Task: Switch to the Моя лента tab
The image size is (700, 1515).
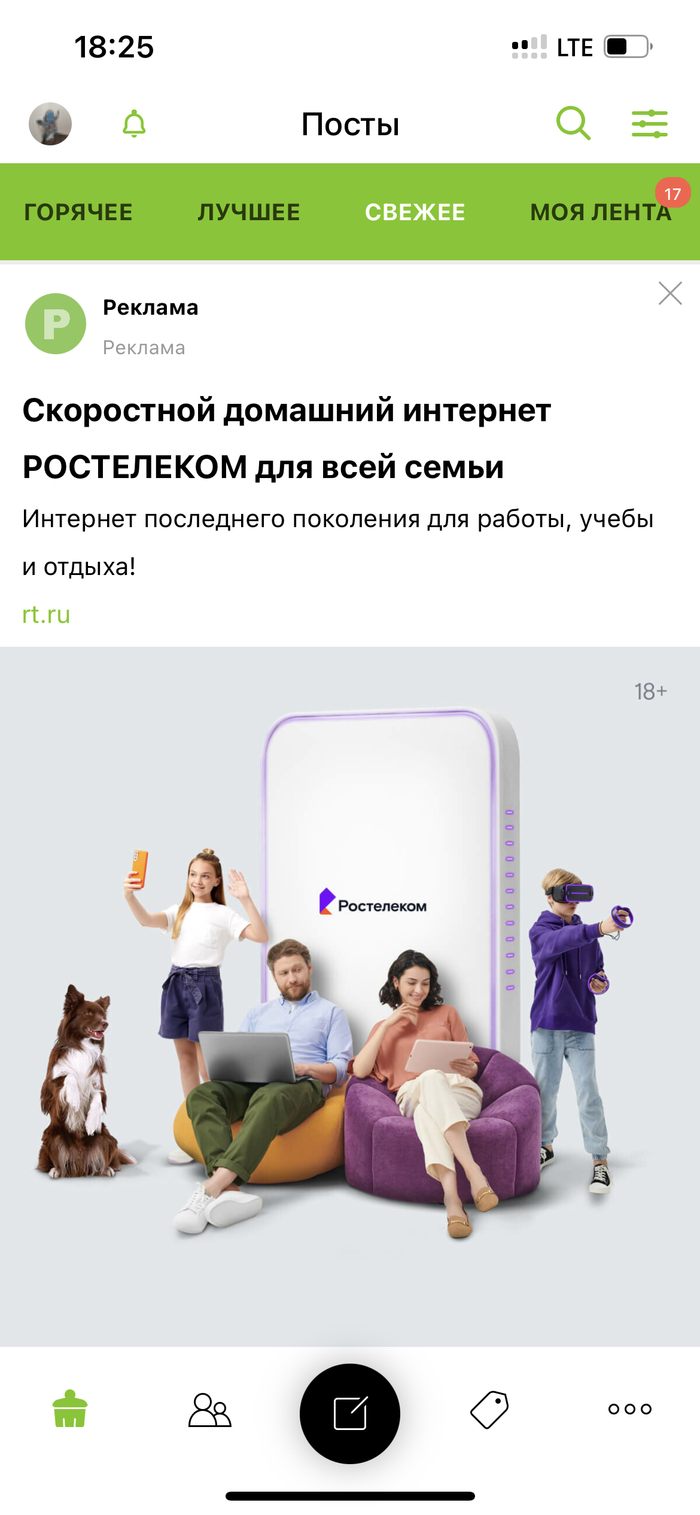Action: pyautogui.click(x=600, y=212)
